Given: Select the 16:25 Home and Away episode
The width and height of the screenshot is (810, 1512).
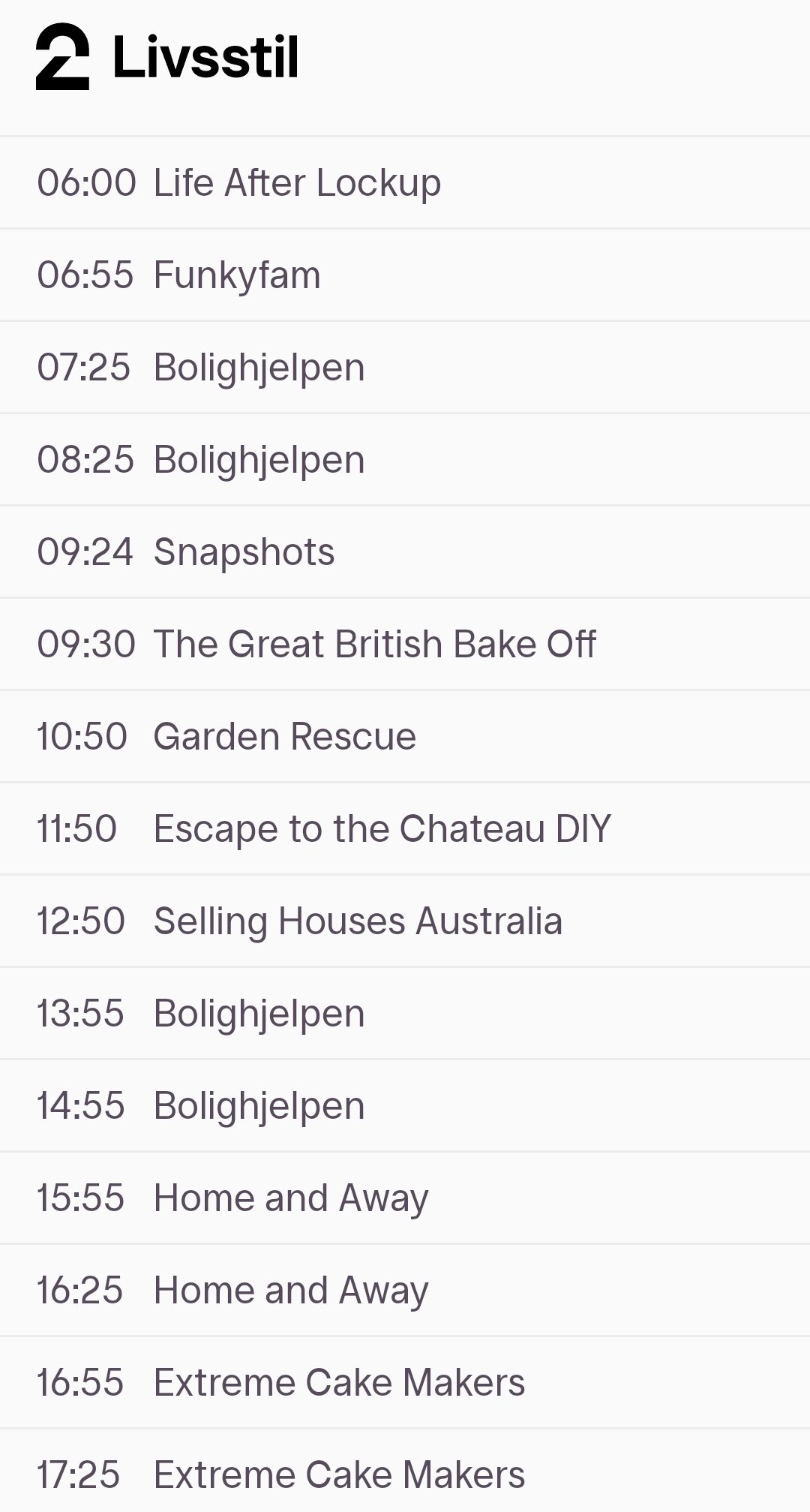Looking at the screenshot, I should click(405, 1290).
